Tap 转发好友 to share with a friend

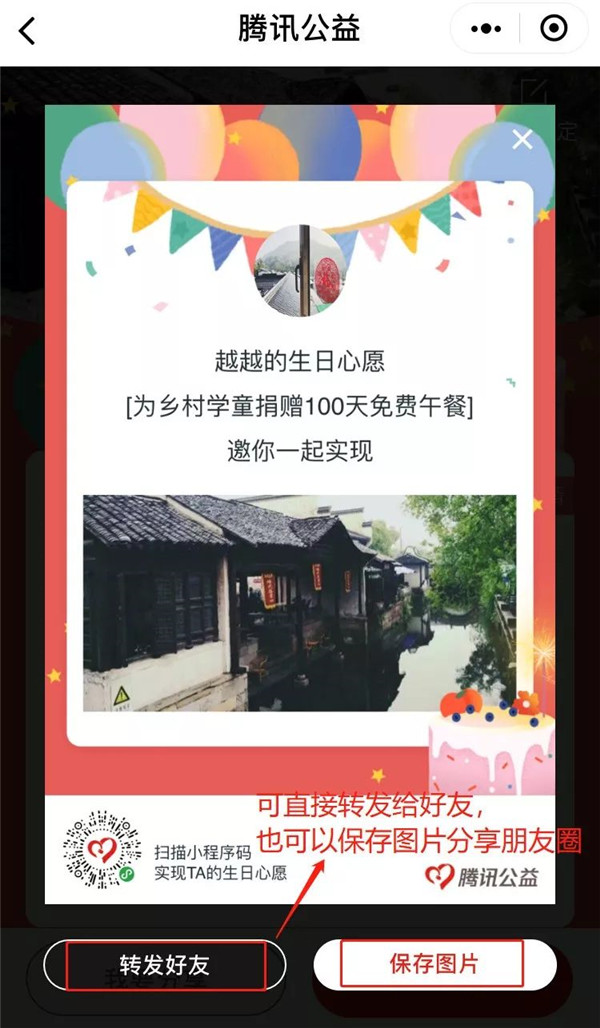[x=165, y=965]
